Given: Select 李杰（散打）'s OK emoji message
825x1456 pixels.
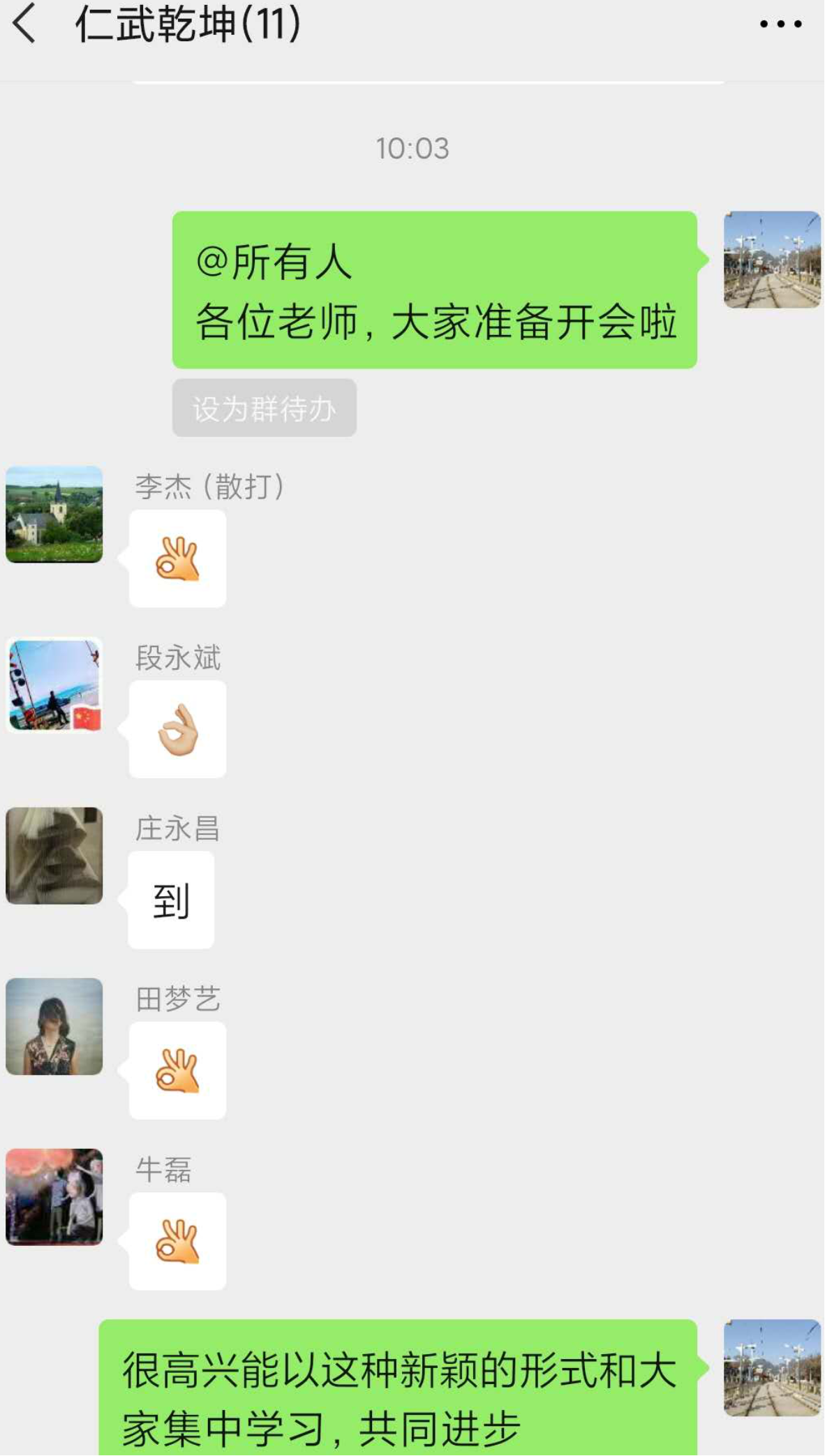Looking at the screenshot, I should (x=177, y=558).
